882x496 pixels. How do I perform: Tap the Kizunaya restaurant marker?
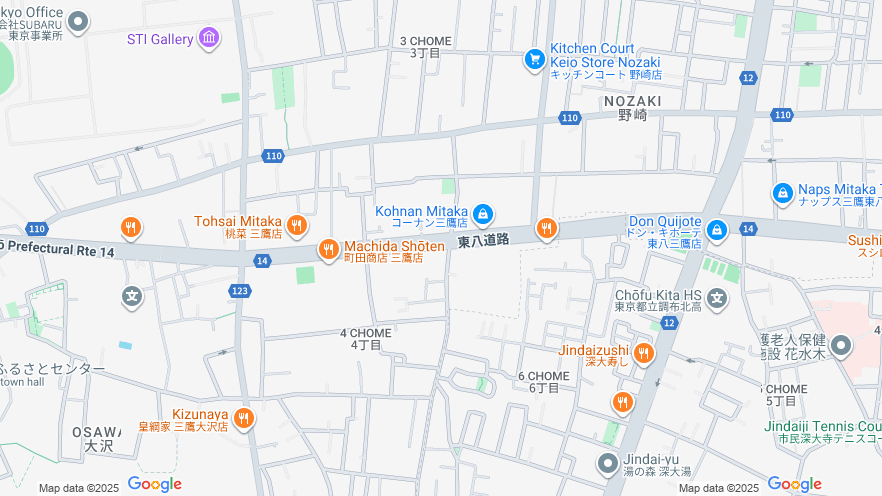coord(244,418)
